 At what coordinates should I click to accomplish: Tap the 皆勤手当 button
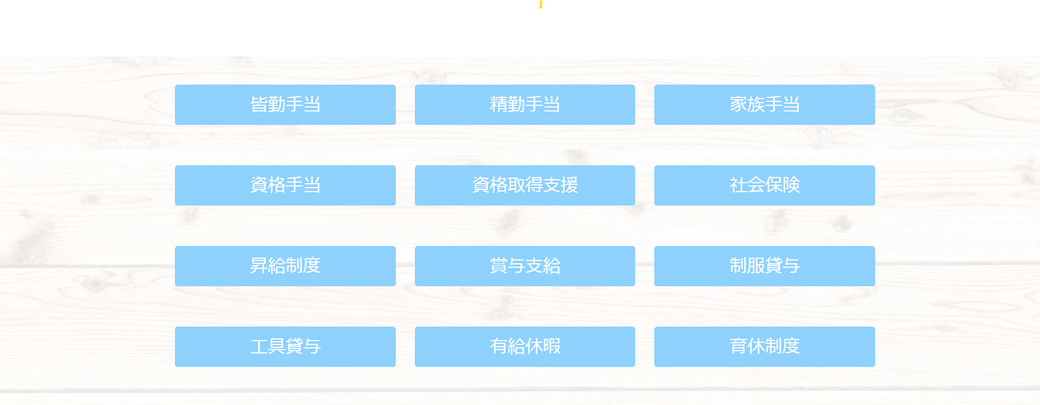285,105
